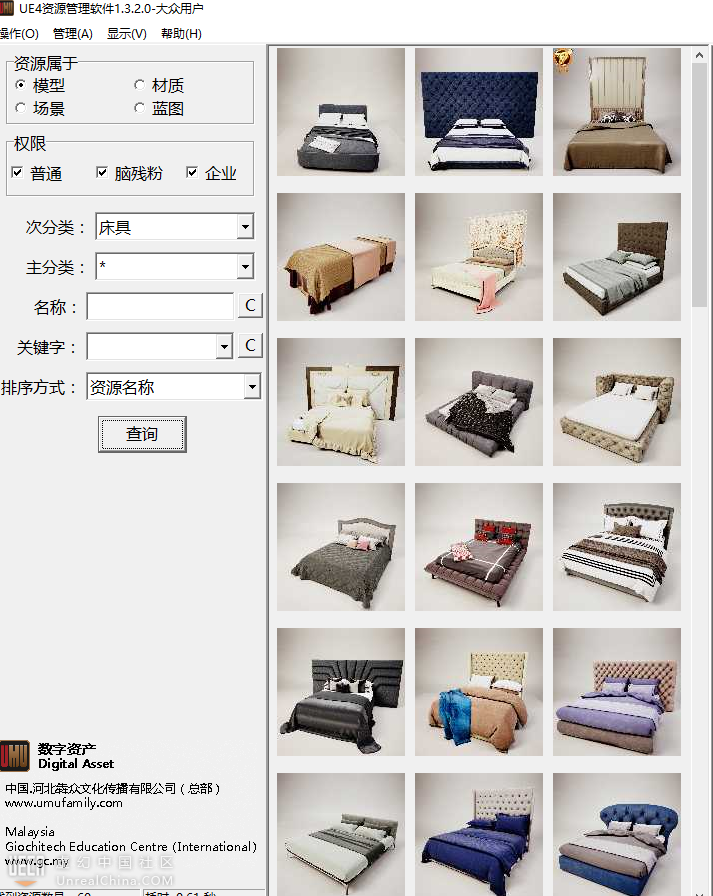Uncheck the 普通 permission checkbox
Image resolution: width=713 pixels, height=896 pixels.
tap(17, 173)
